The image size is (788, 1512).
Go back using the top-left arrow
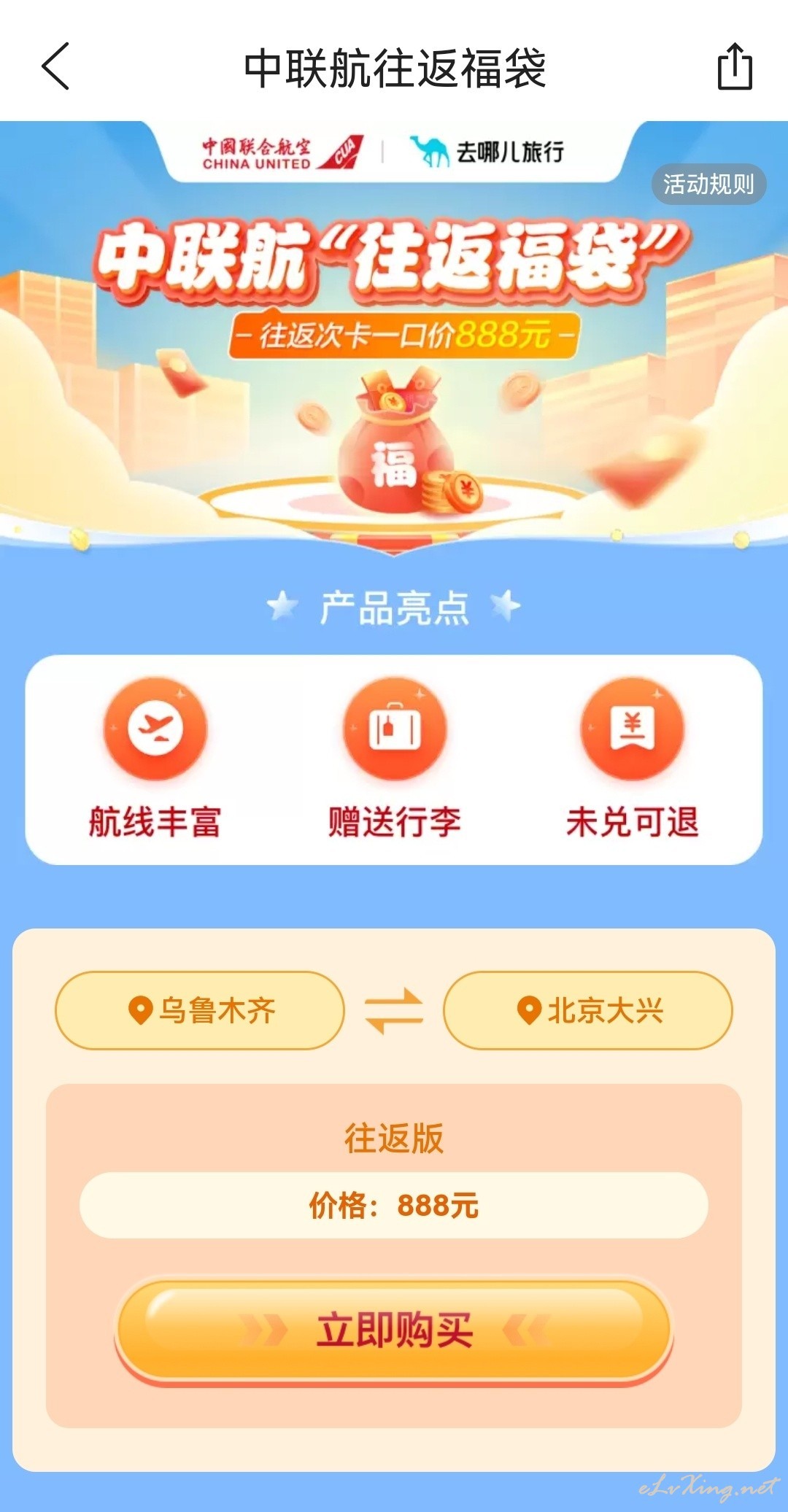(x=55, y=66)
